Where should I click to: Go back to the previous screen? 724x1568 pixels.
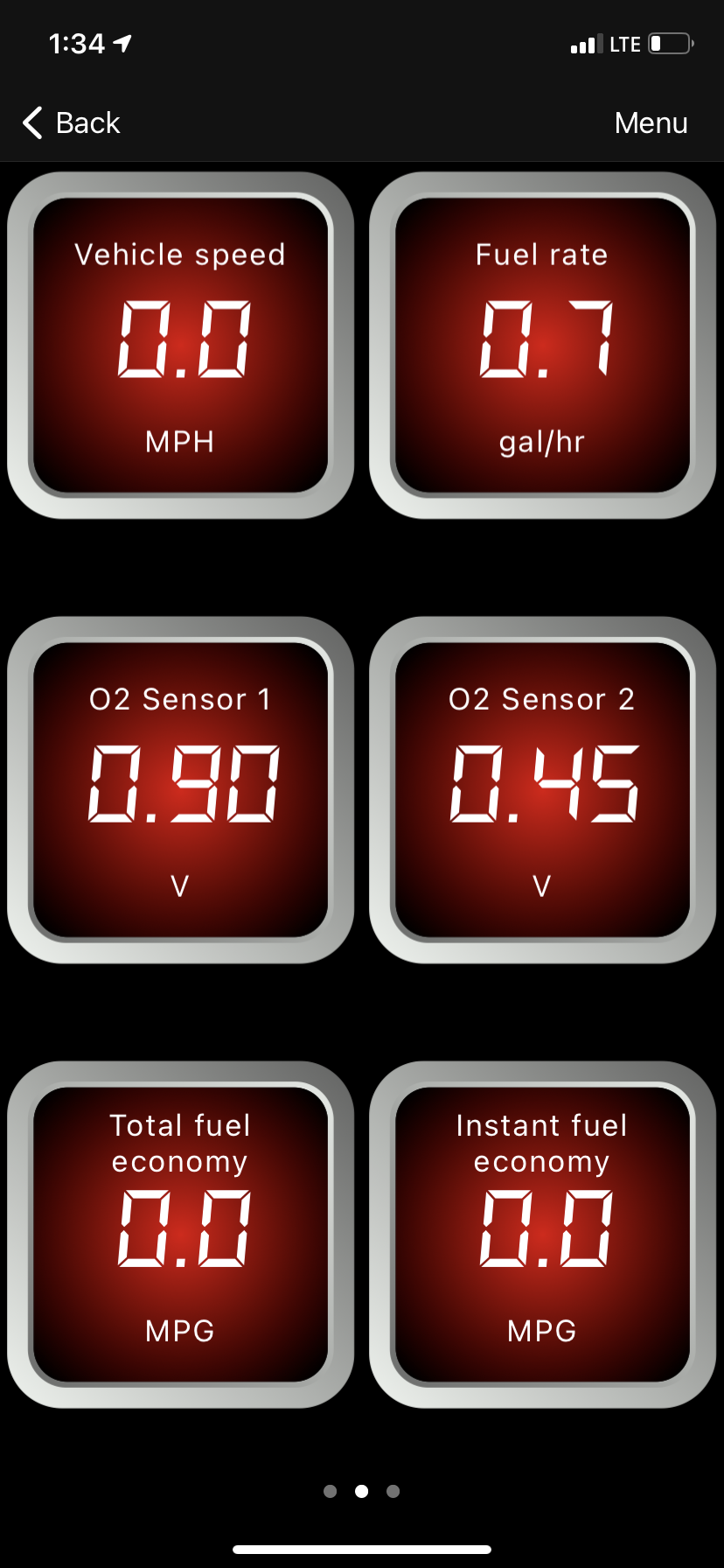pos(72,123)
